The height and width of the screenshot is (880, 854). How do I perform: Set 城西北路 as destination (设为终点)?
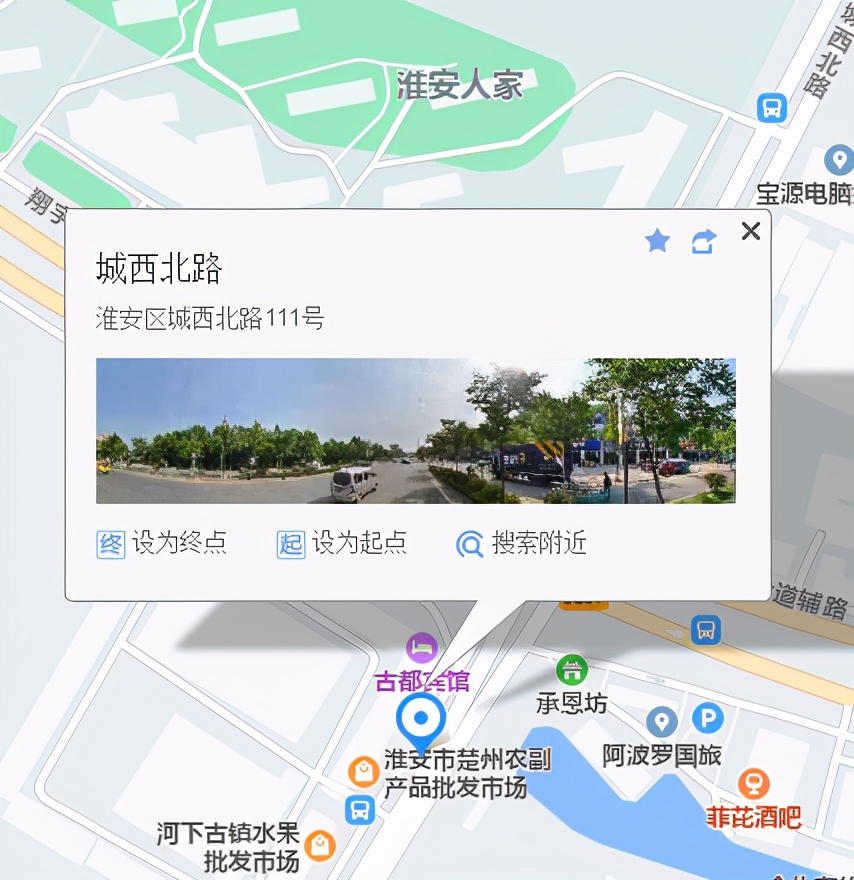[x=162, y=543]
